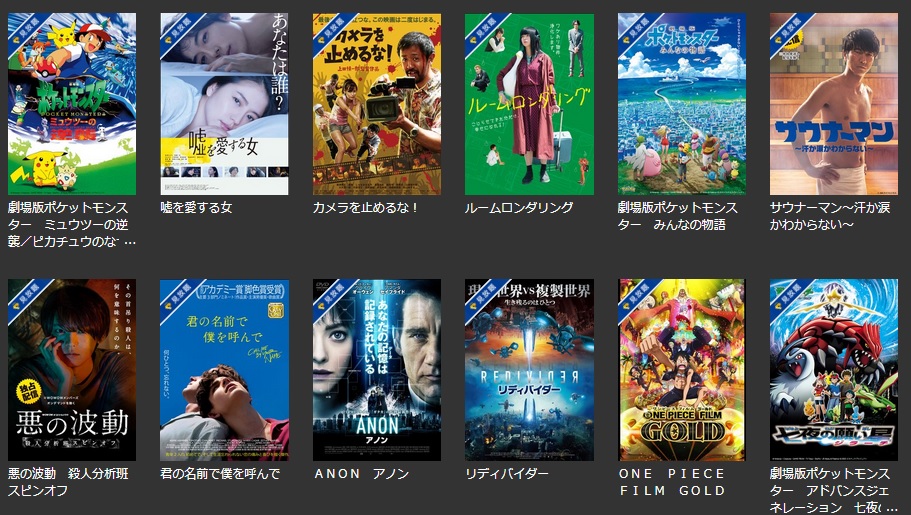Open ONE PIECE FILM GOLD
The image size is (911, 515).
(x=681, y=370)
